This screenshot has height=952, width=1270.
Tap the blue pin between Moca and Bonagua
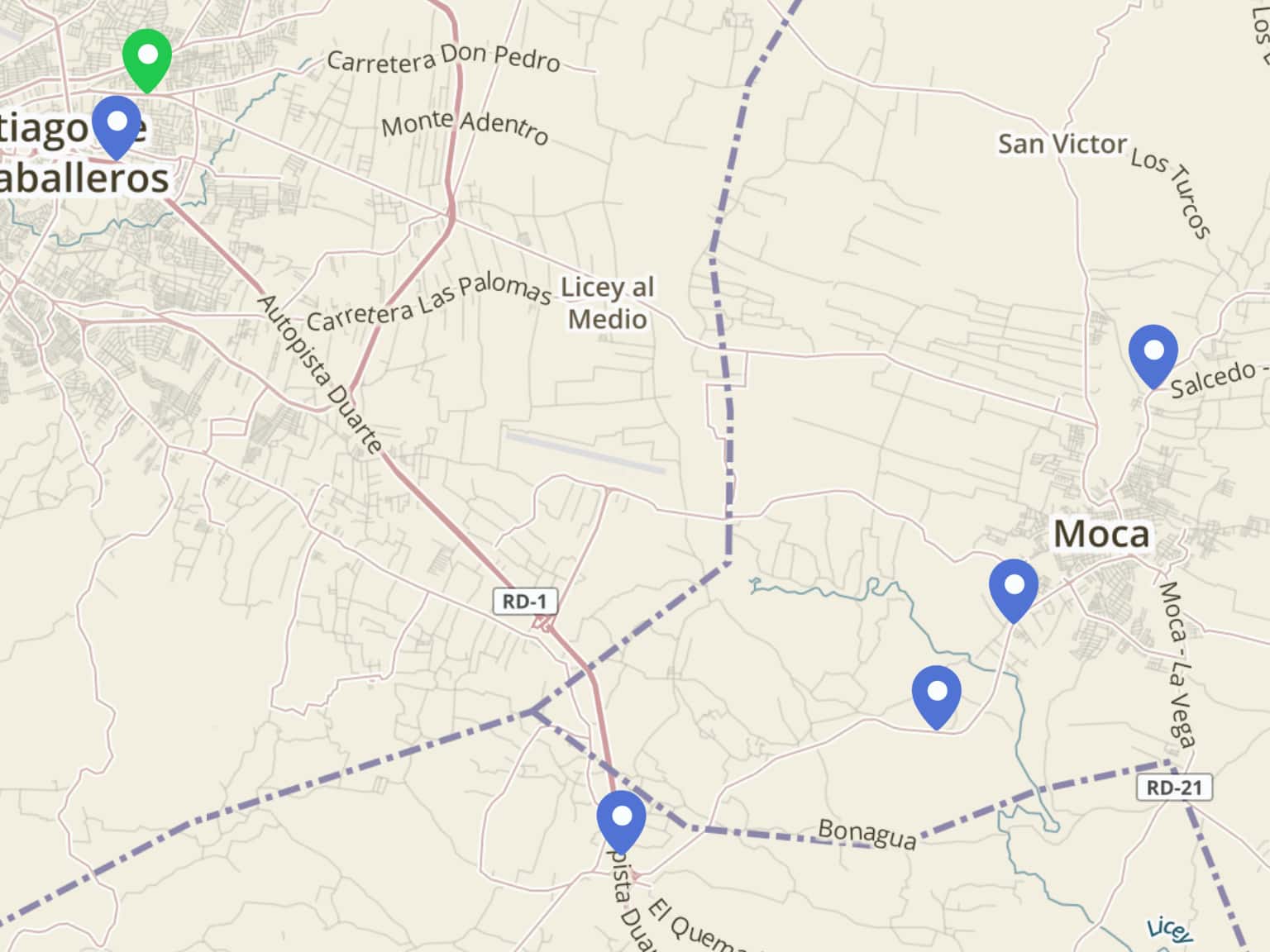click(x=936, y=695)
